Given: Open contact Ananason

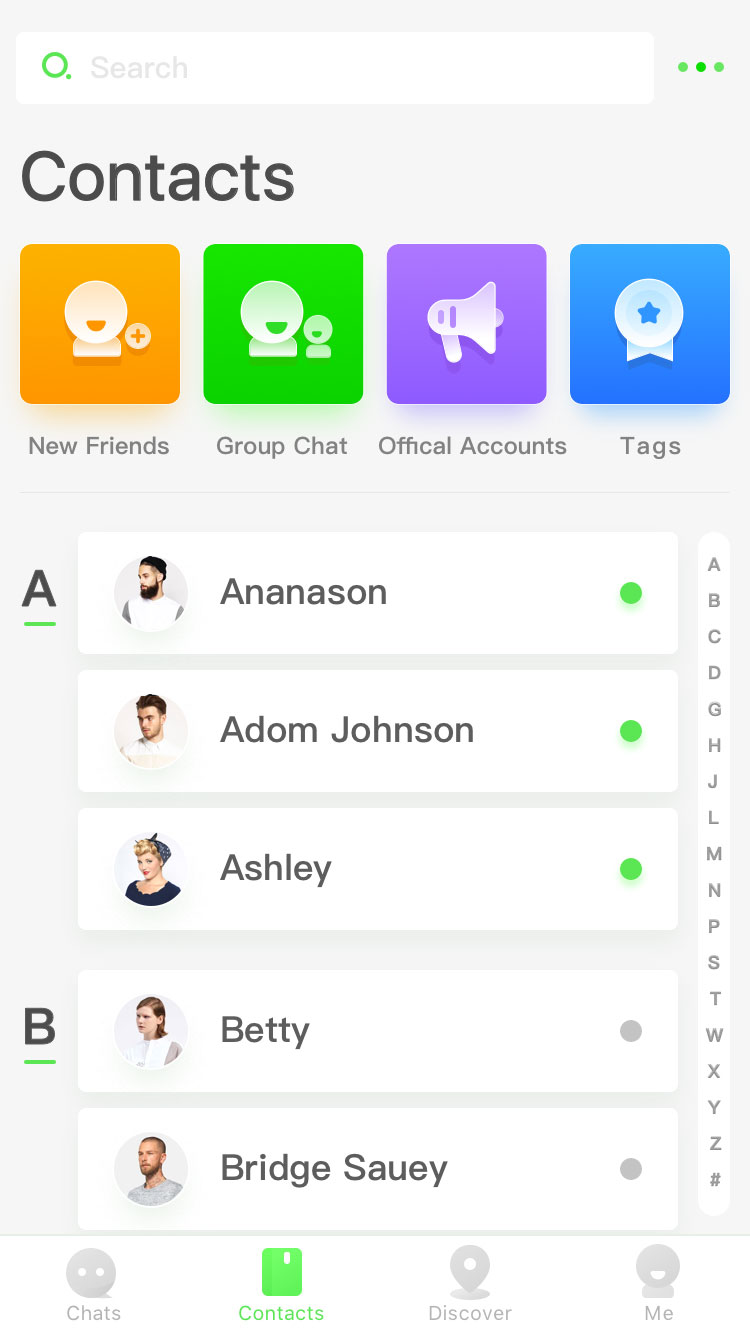Looking at the screenshot, I should (x=378, y=593).
